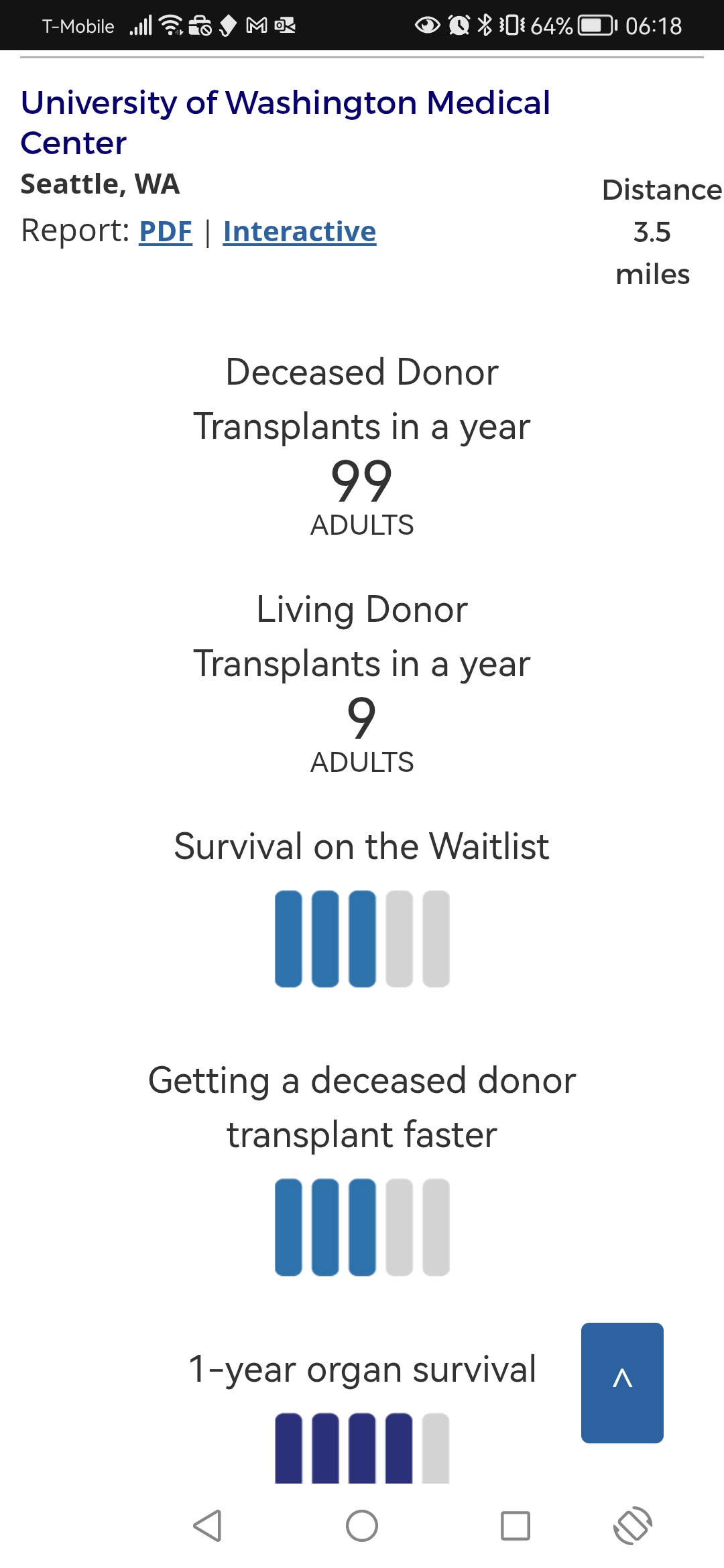Image resolution: width=724 pixels, height=1568 pixels.
Task: Open the PDF report
Action: point(166,232)
